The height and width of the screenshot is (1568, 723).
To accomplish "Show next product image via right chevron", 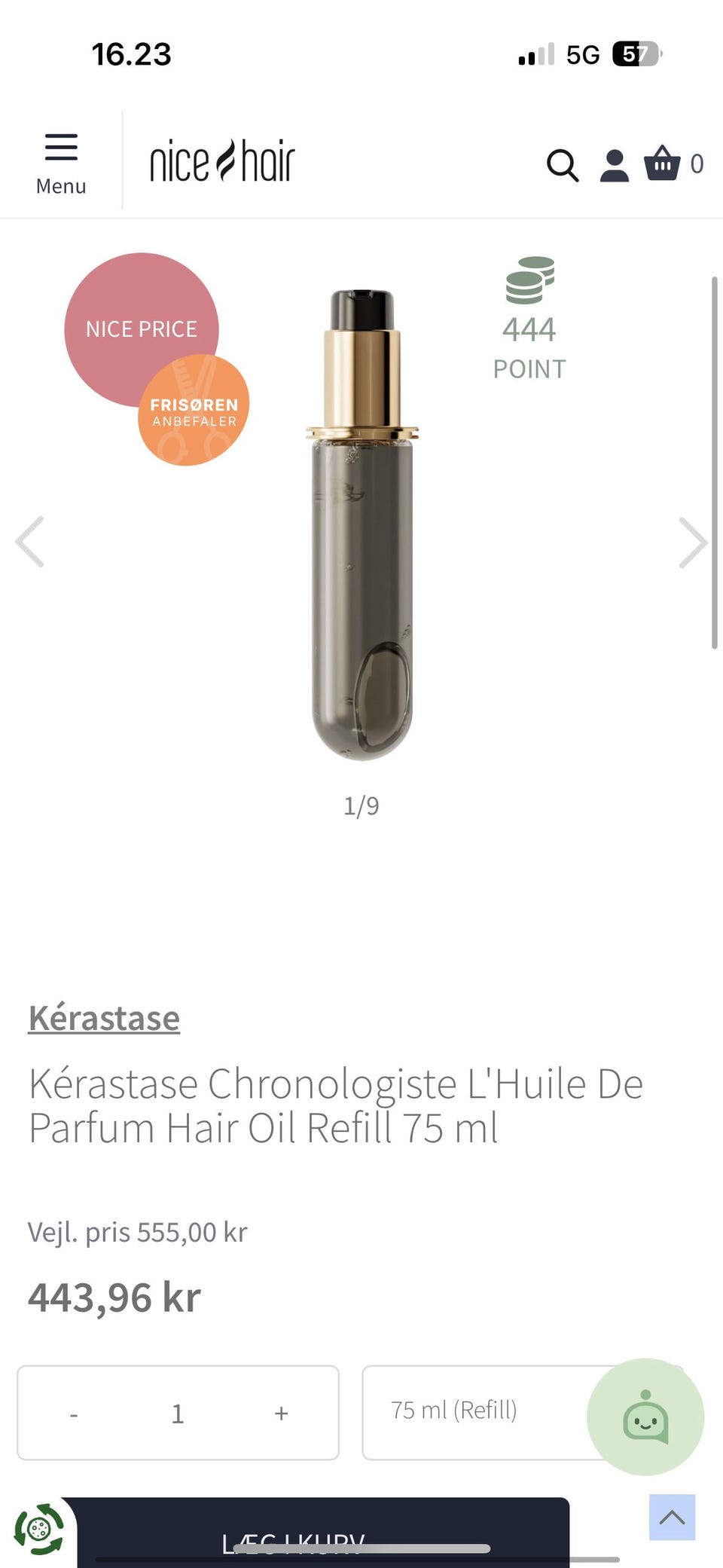I will 691,542.
